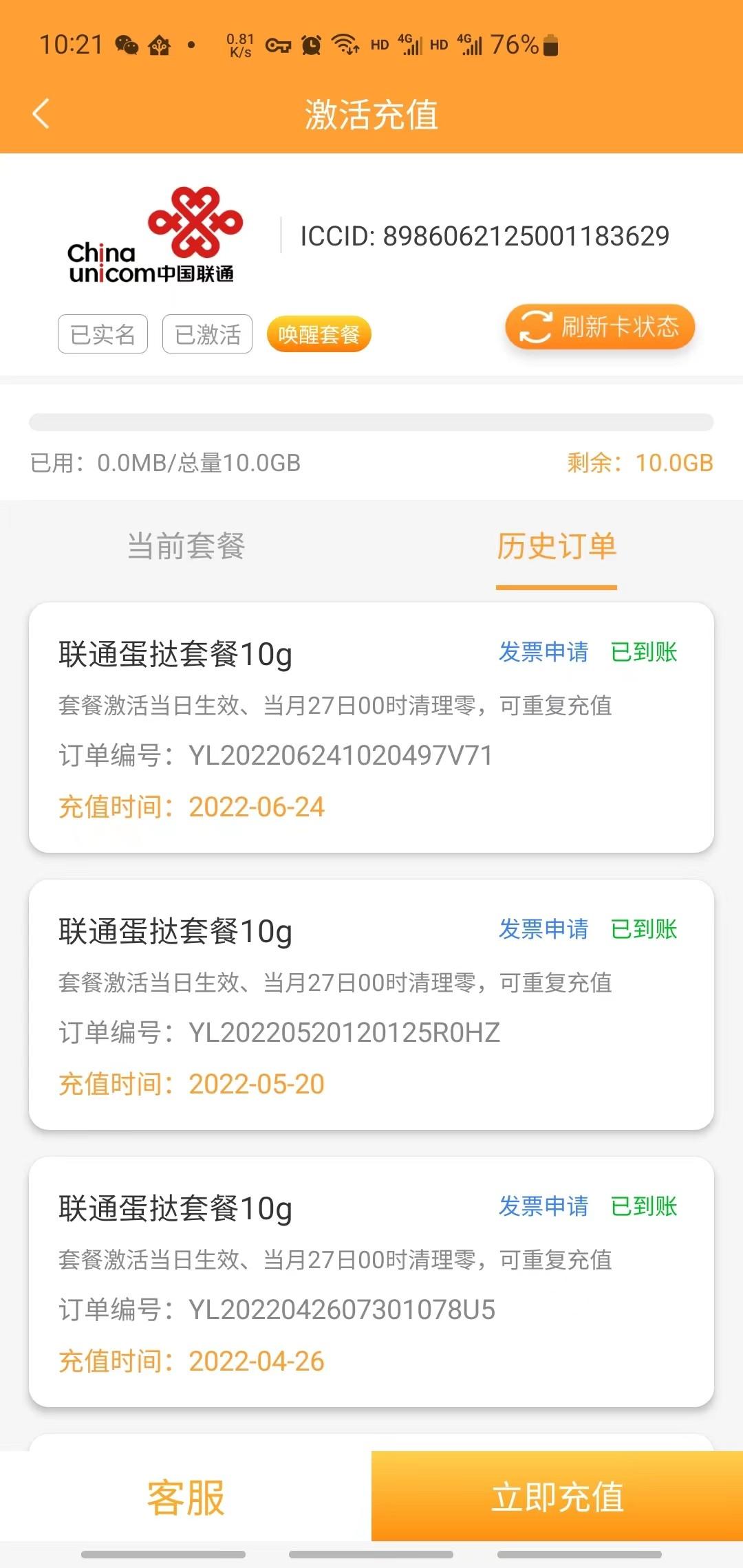Contact 客服 customer service
Screen dimensions: 743x1568
tap(186, 1497)
